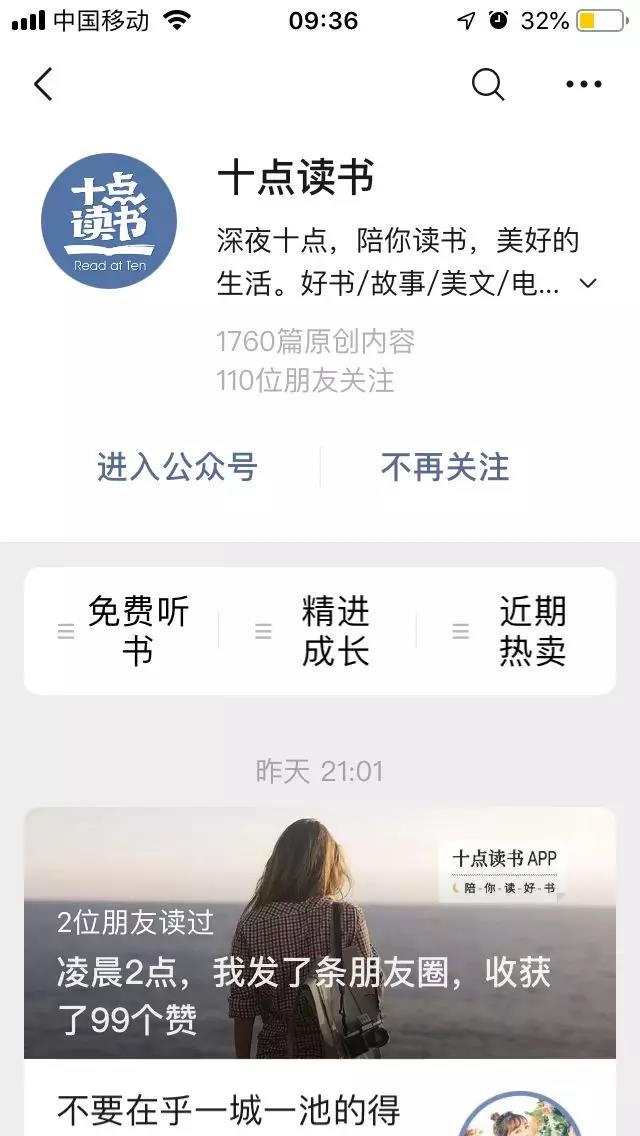The width and height of the screenshot is (640, 1136).
Task: Open the 精进成长 menu
Action: pos(320,631)
